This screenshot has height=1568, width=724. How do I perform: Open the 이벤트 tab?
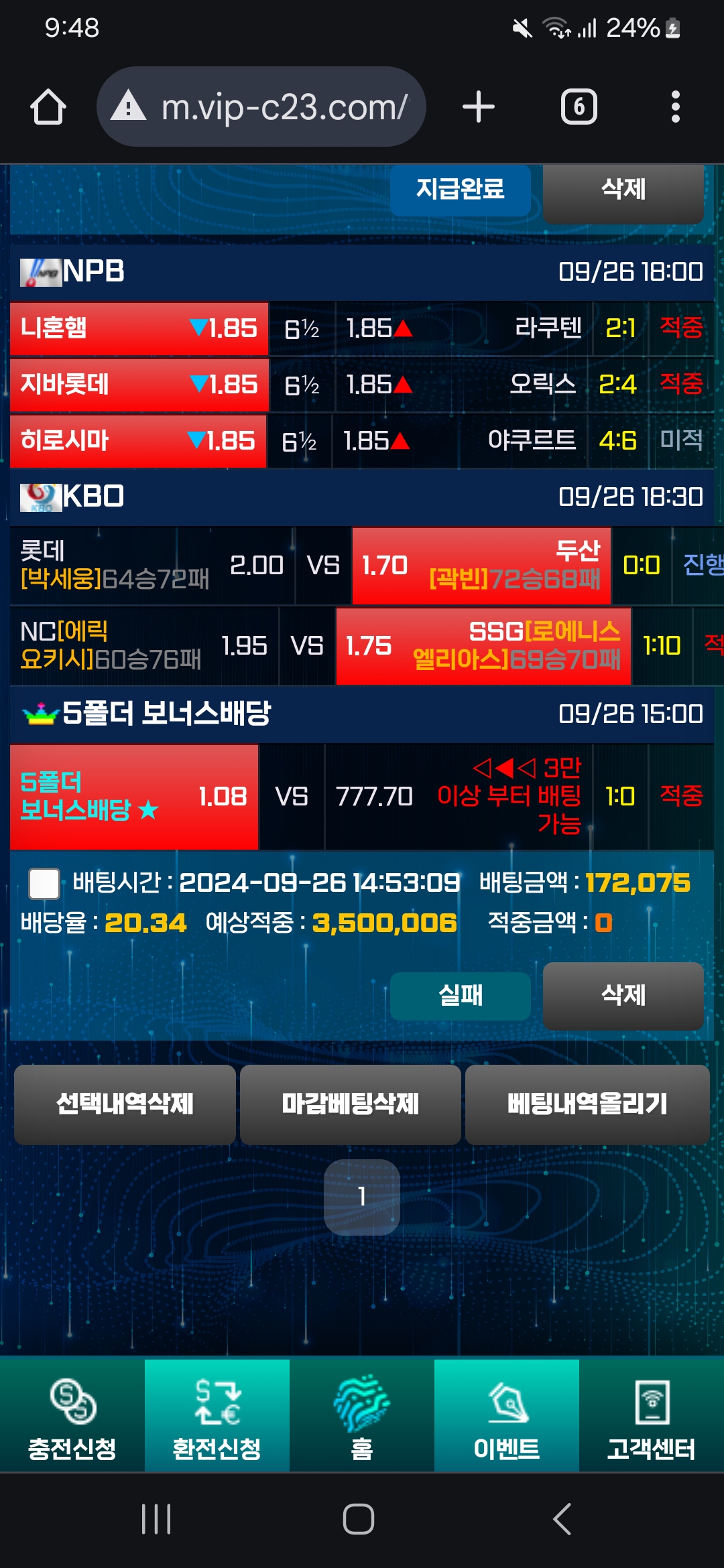coord(507,1417)
